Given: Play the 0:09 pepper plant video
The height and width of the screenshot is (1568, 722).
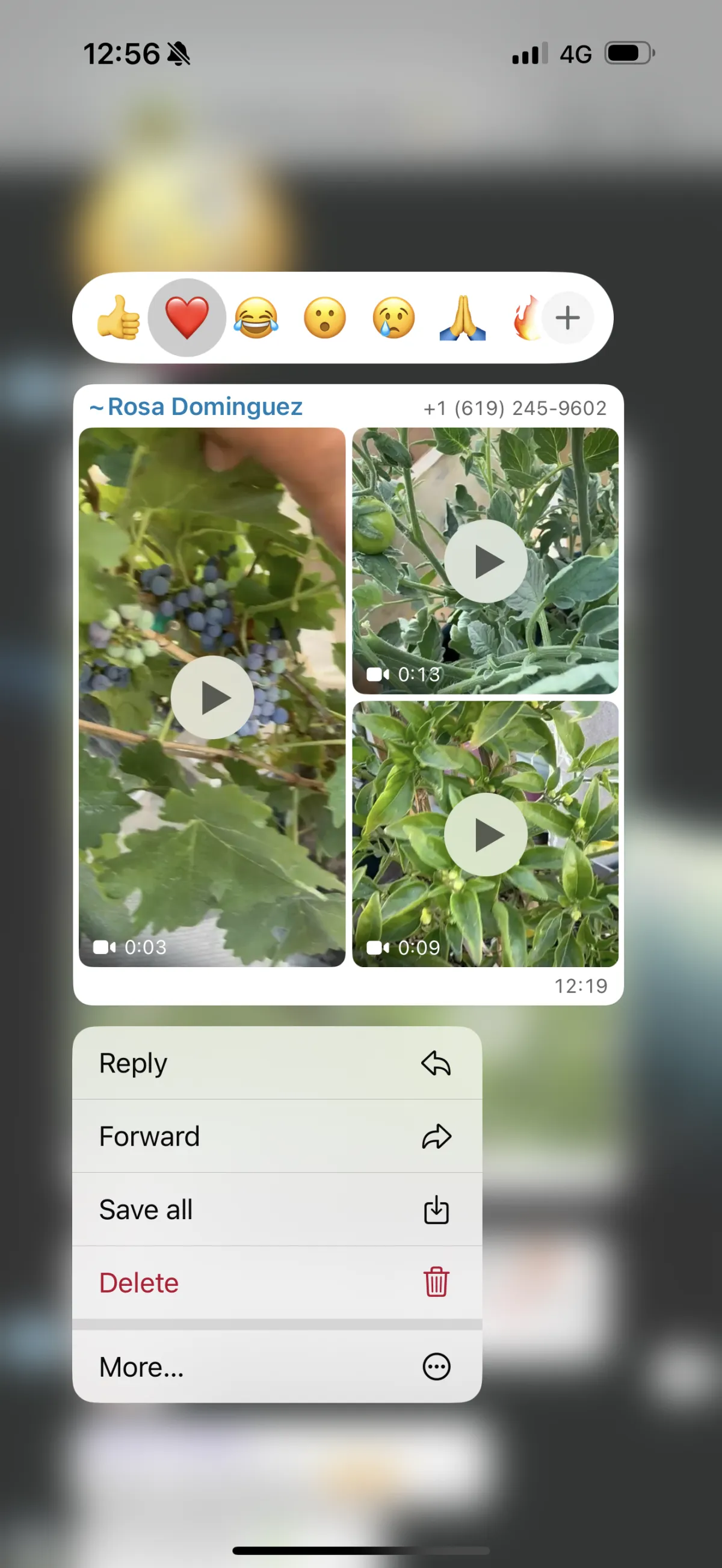Looking at the screenshot, I should [485, 834].
